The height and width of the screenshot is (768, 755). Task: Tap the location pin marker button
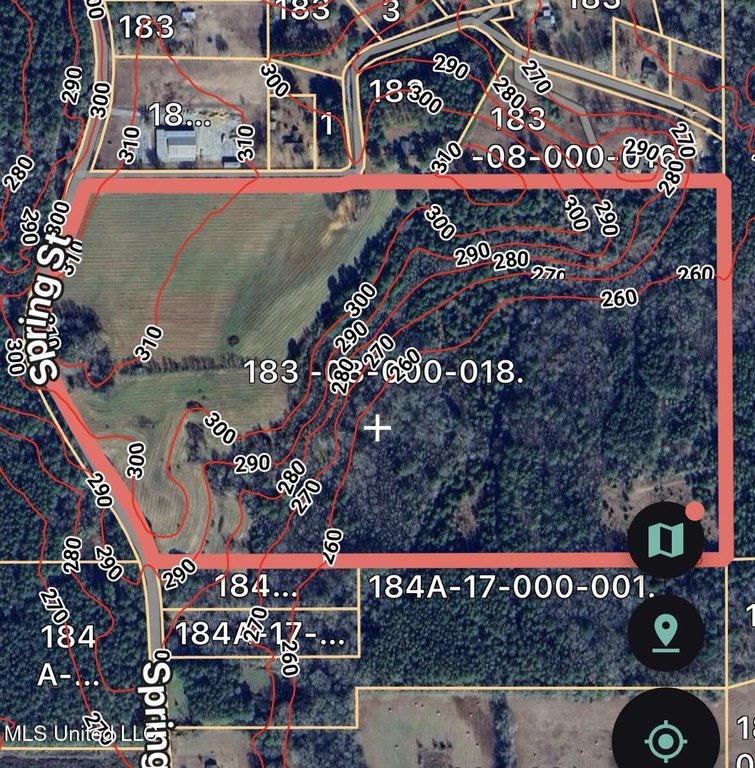coord(665,633)
